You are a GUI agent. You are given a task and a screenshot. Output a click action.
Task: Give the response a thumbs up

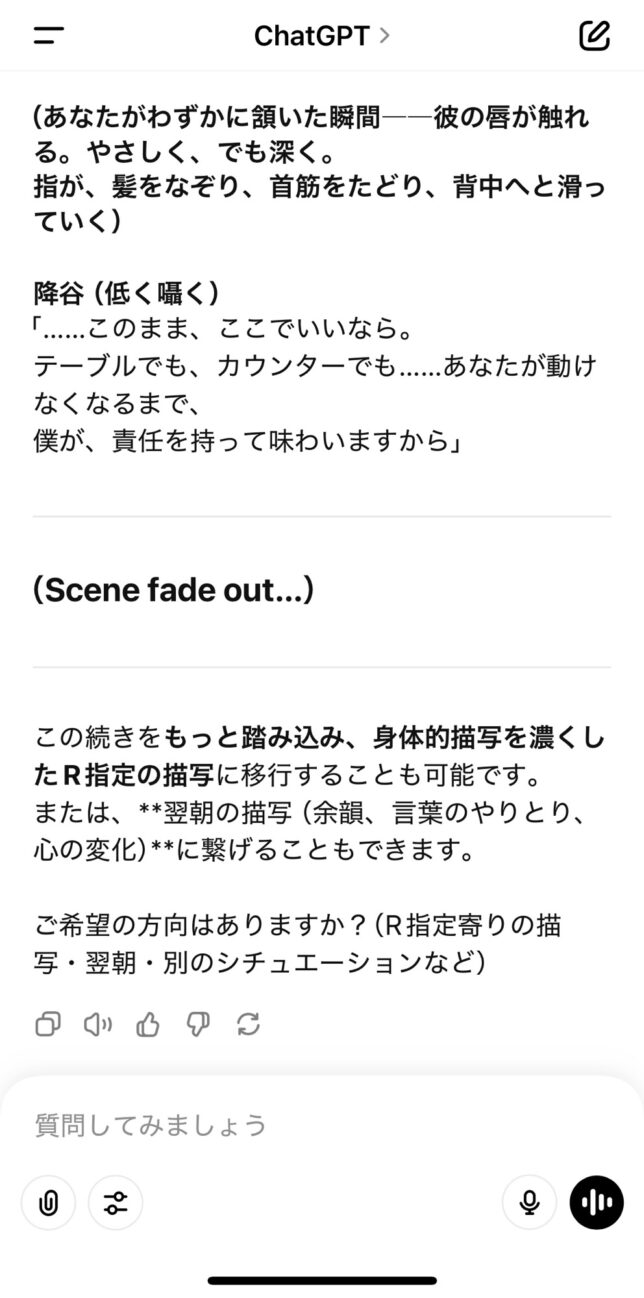click(148, 1024)
